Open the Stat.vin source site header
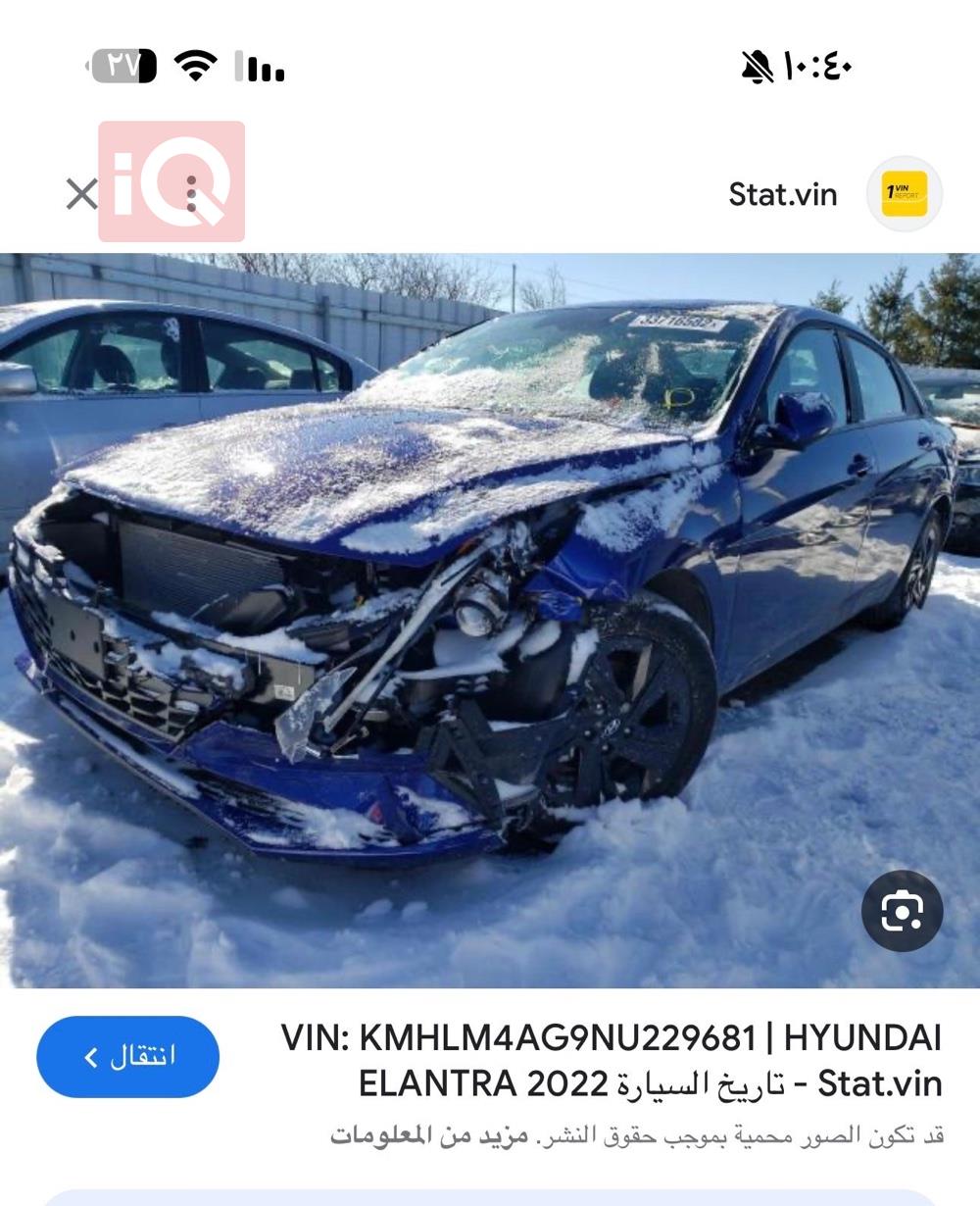The image size is (980, 1206). tap(782, 194)
